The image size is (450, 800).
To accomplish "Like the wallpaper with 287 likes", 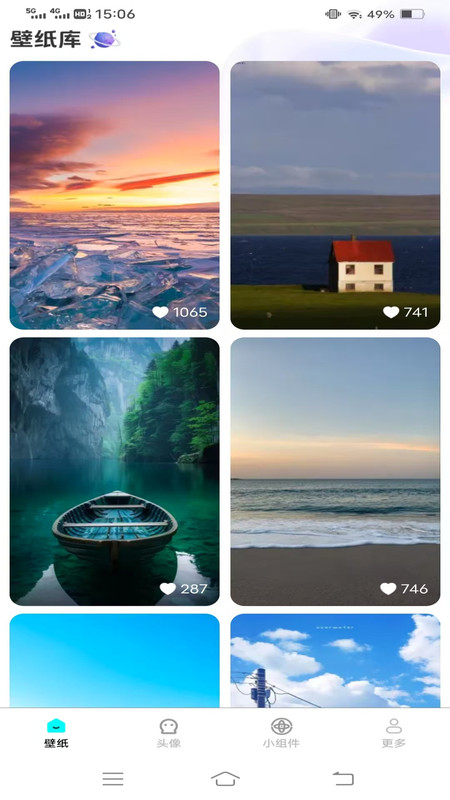I will pyautogui.click(x=168, y=589).
